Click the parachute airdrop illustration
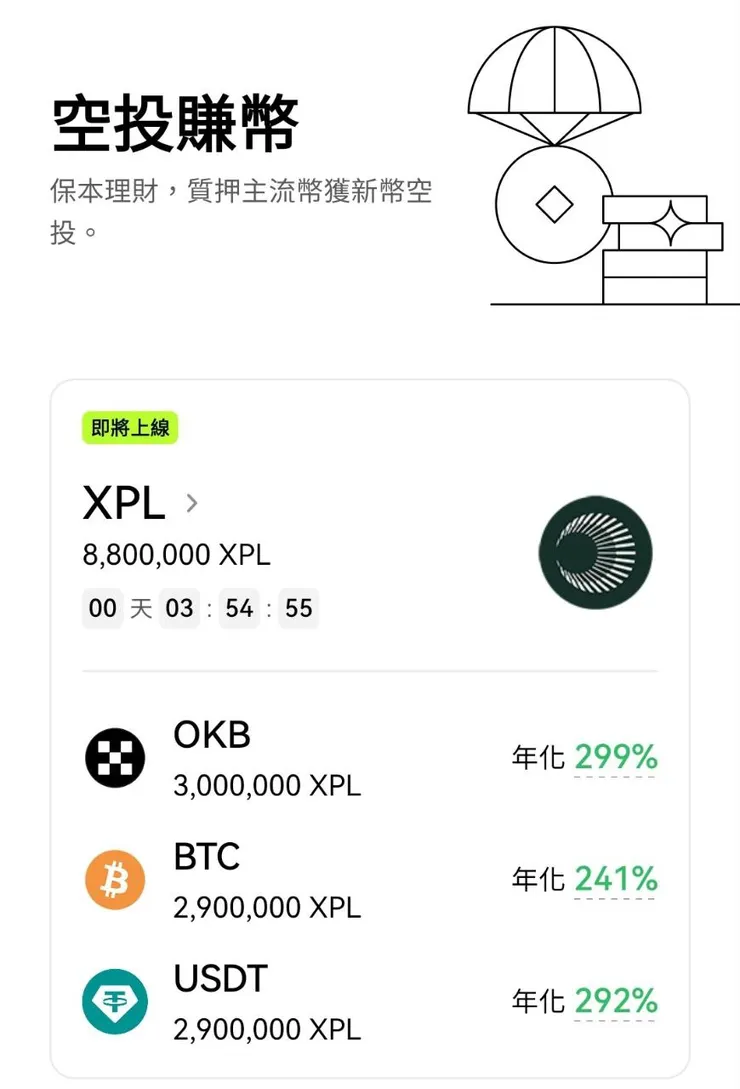740x1089 pixels. [554, 75]
